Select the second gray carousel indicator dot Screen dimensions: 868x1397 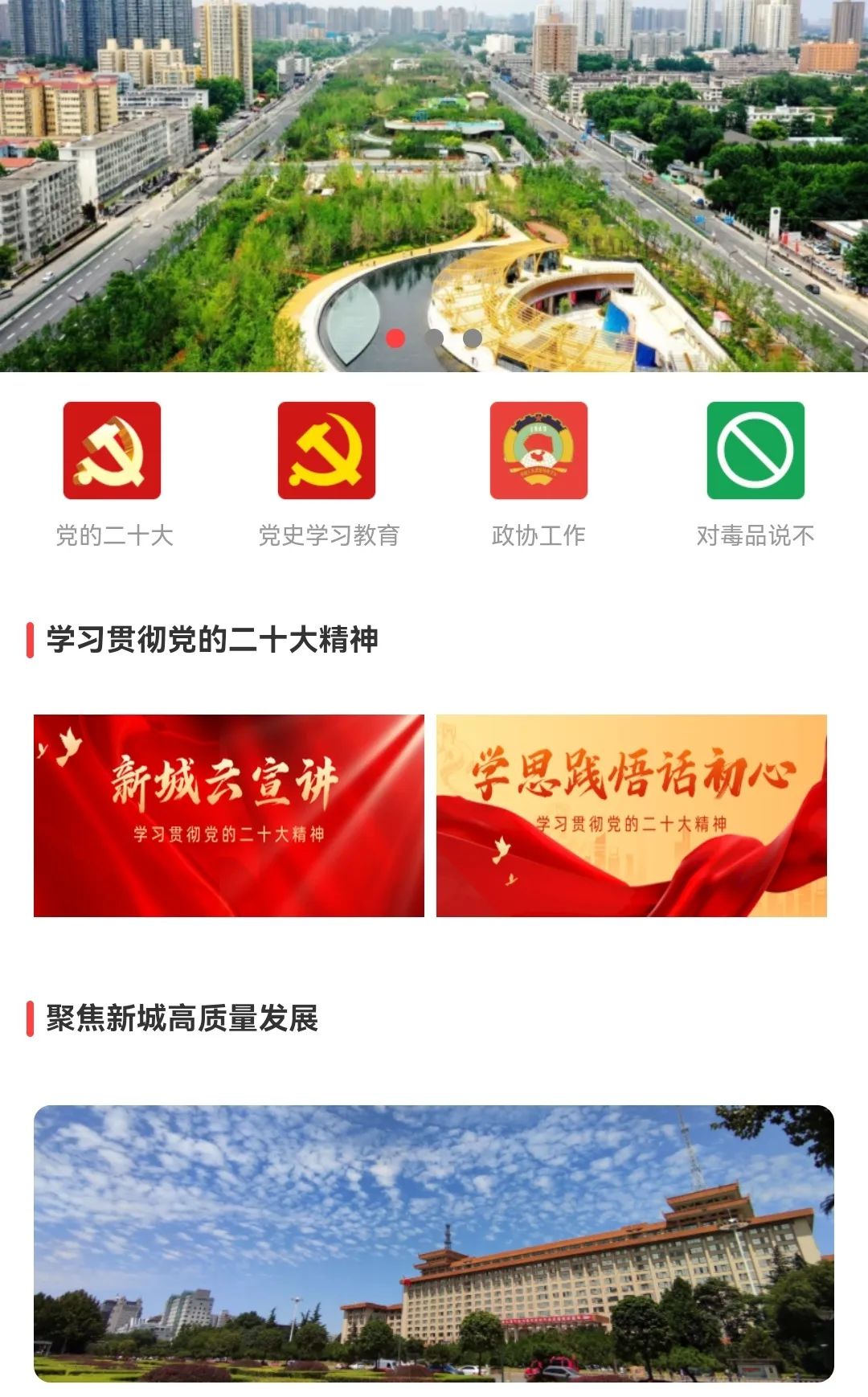(x=434, y=338)
